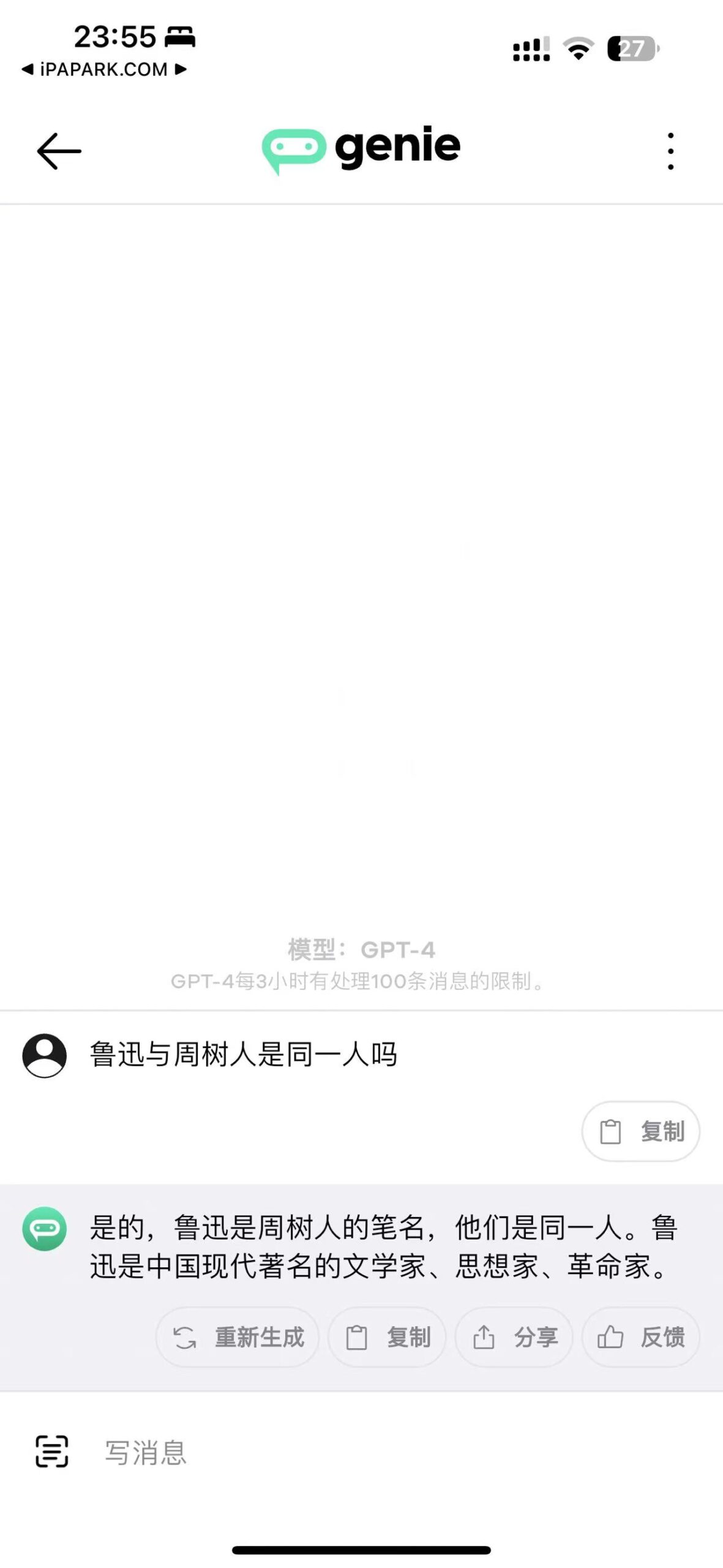Click the regenerate icon on the response
The height and width of the screenshot is (1568, 723).
click(x=187, y=1338)
